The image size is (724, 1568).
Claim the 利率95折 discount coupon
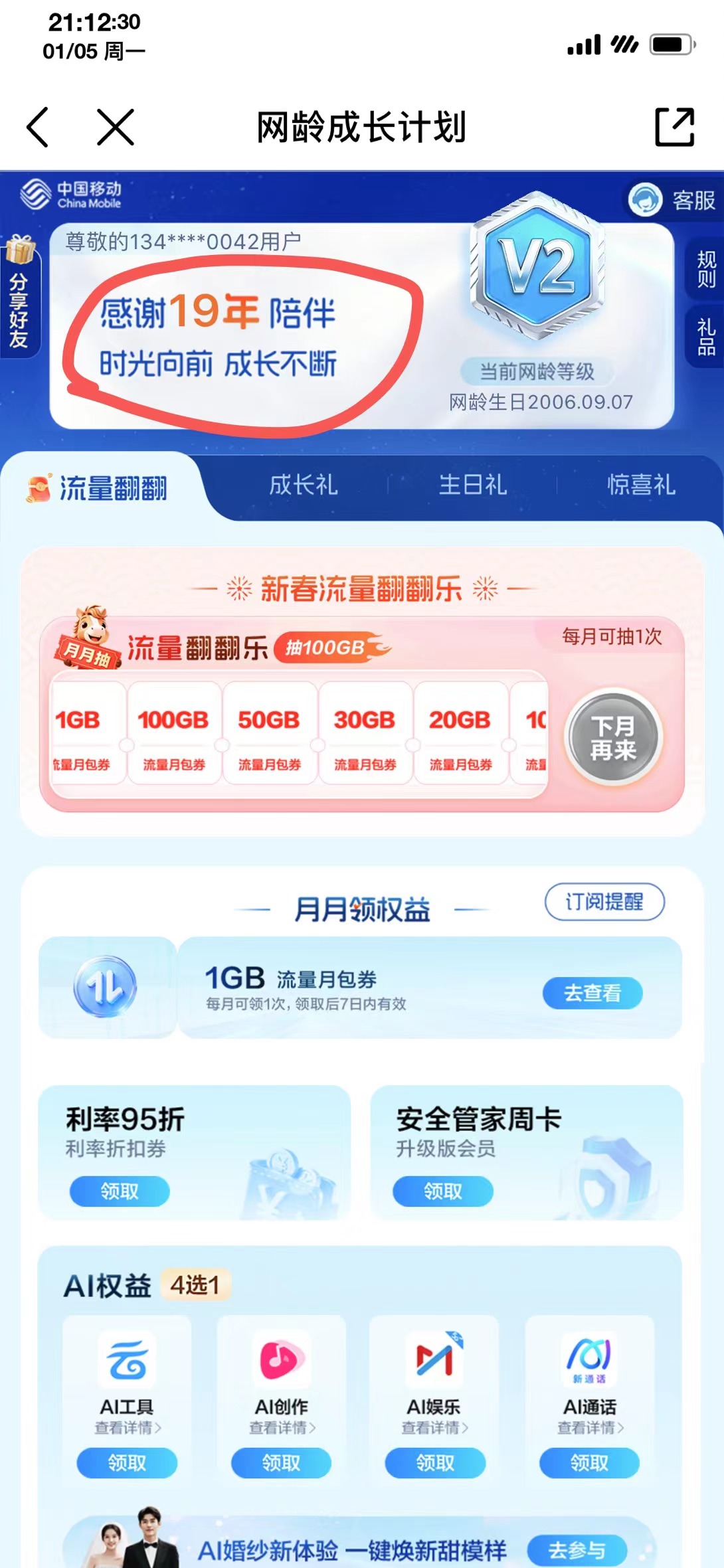tap(120, 1191)
